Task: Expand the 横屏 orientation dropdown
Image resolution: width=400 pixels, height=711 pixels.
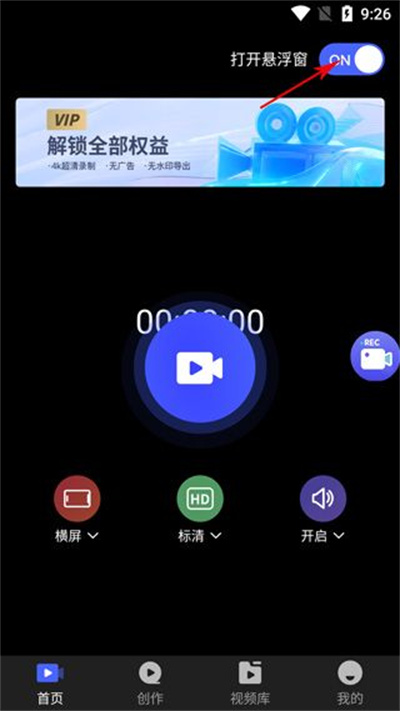Action: tap(77, 536)
